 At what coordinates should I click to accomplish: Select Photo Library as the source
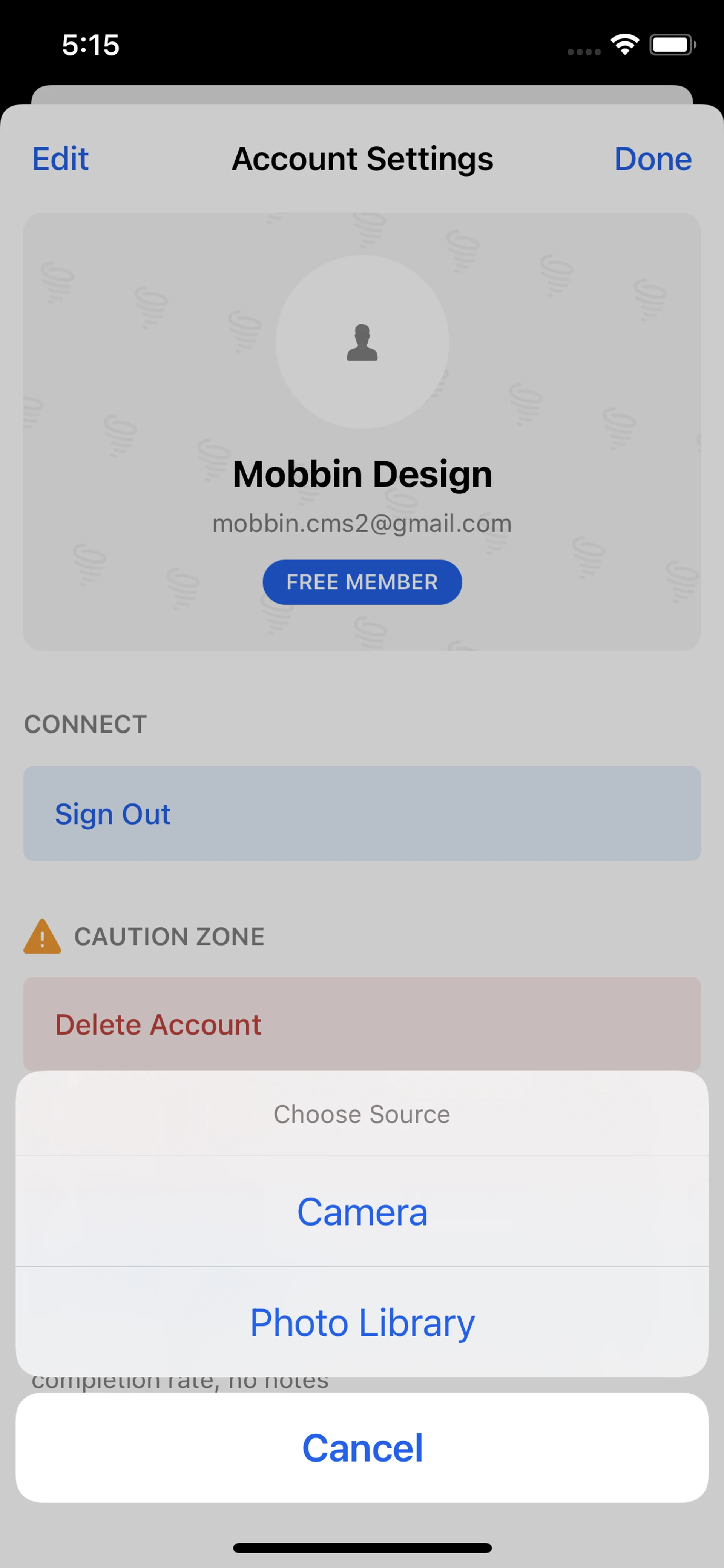(x=362, y=1322)
